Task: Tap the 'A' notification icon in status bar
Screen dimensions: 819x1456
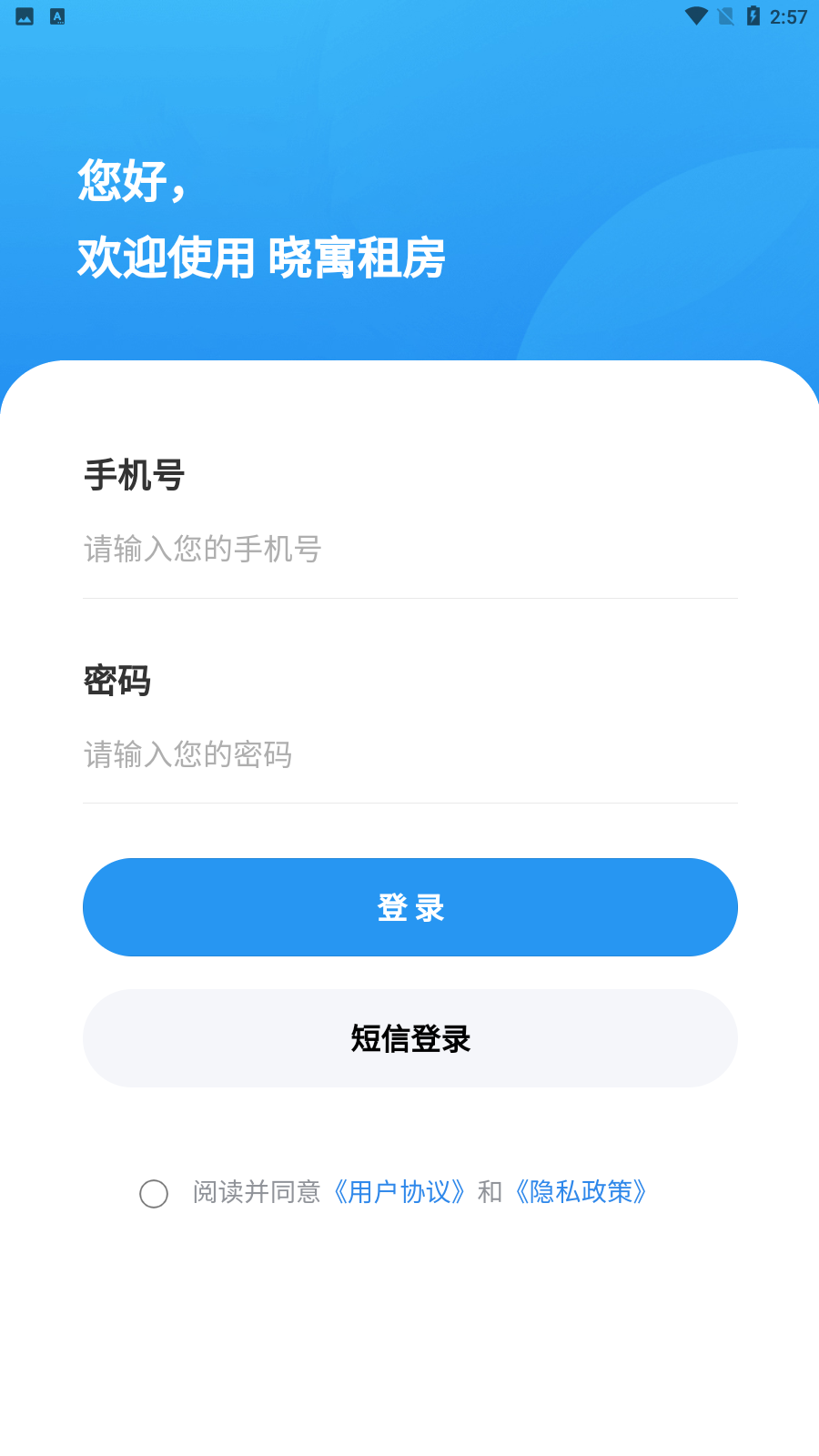Action: click(x=56, y=15)
